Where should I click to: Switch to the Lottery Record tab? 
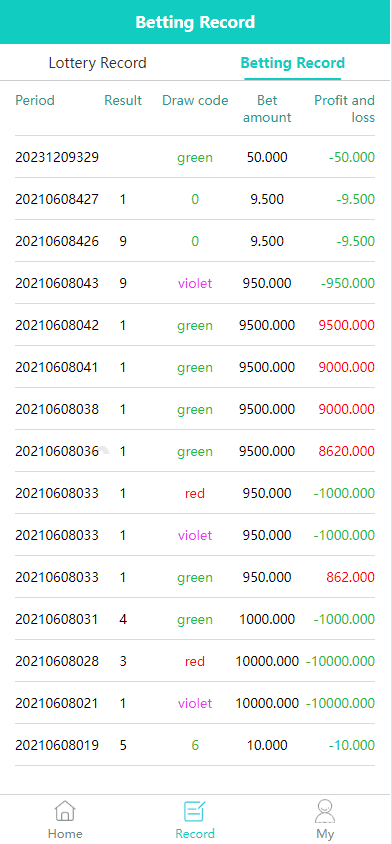tap(97, 63)
